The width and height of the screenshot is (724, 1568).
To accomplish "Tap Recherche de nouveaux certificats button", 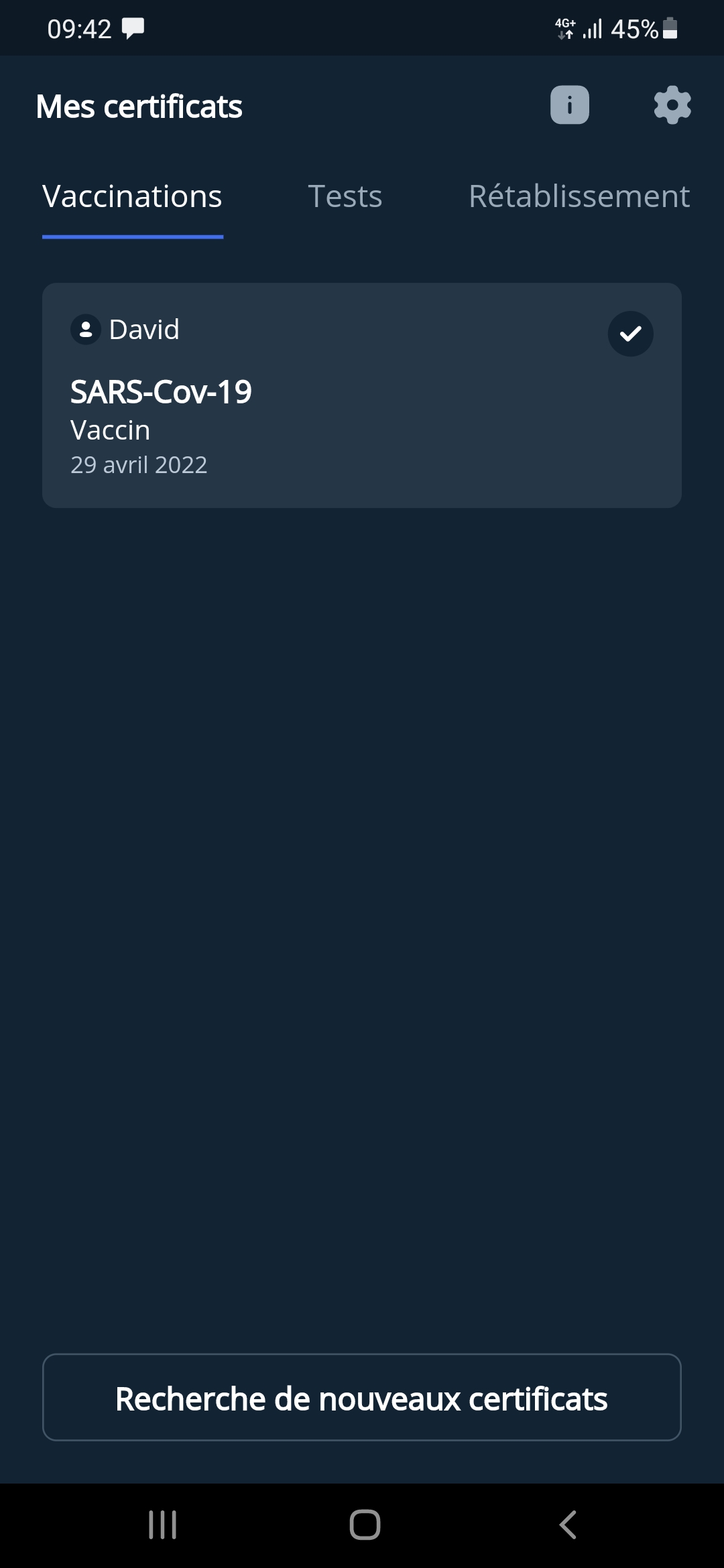I will [x=362, y=1397].
